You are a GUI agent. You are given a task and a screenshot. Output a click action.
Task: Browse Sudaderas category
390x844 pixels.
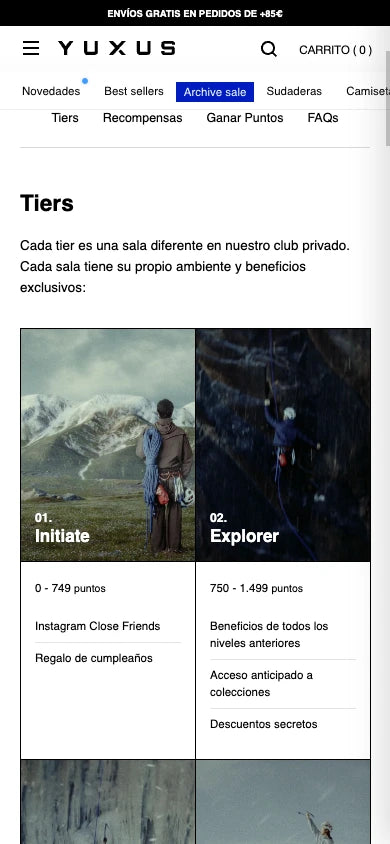point(294,92)
